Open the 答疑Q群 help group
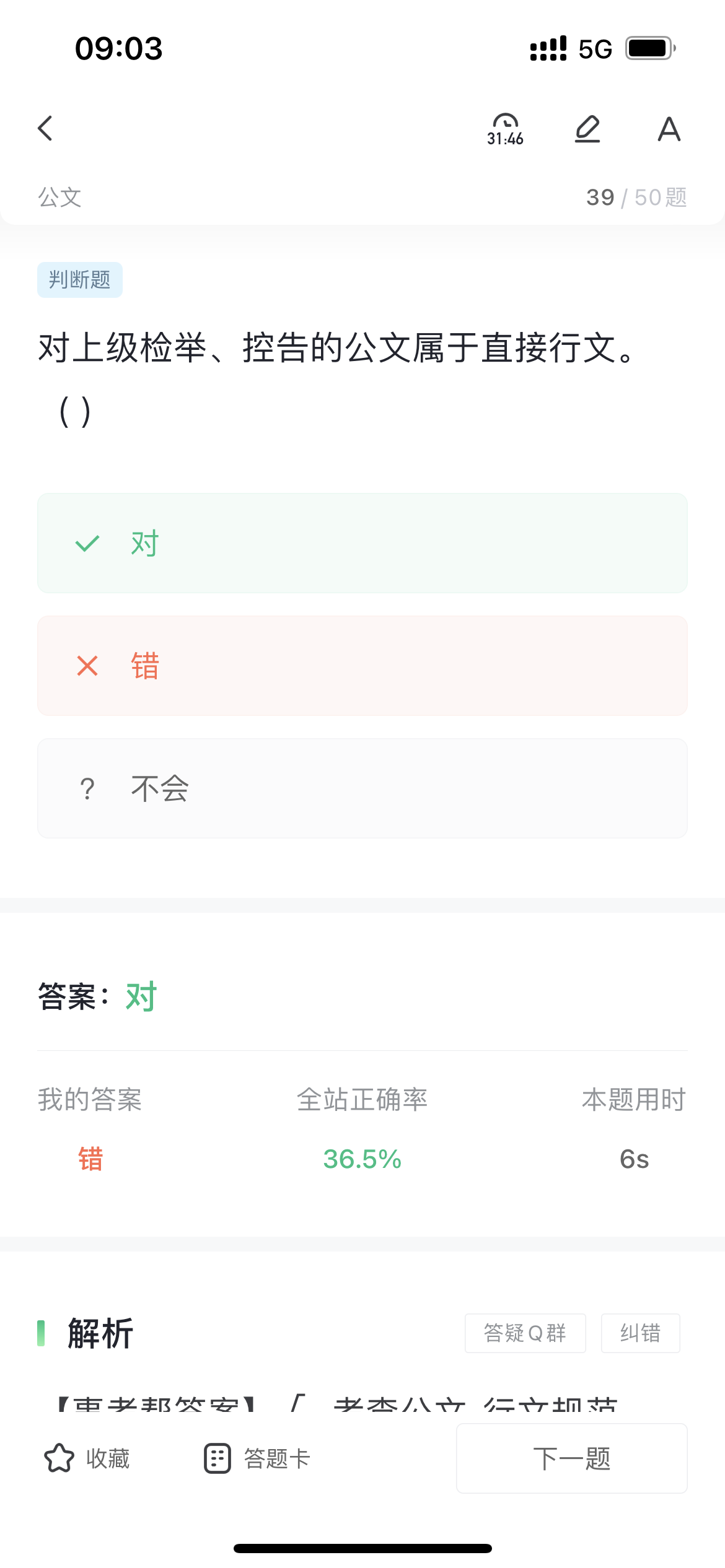This screenshot has width=725, height=1568. pyautogui.click(x=525, y=1333)
